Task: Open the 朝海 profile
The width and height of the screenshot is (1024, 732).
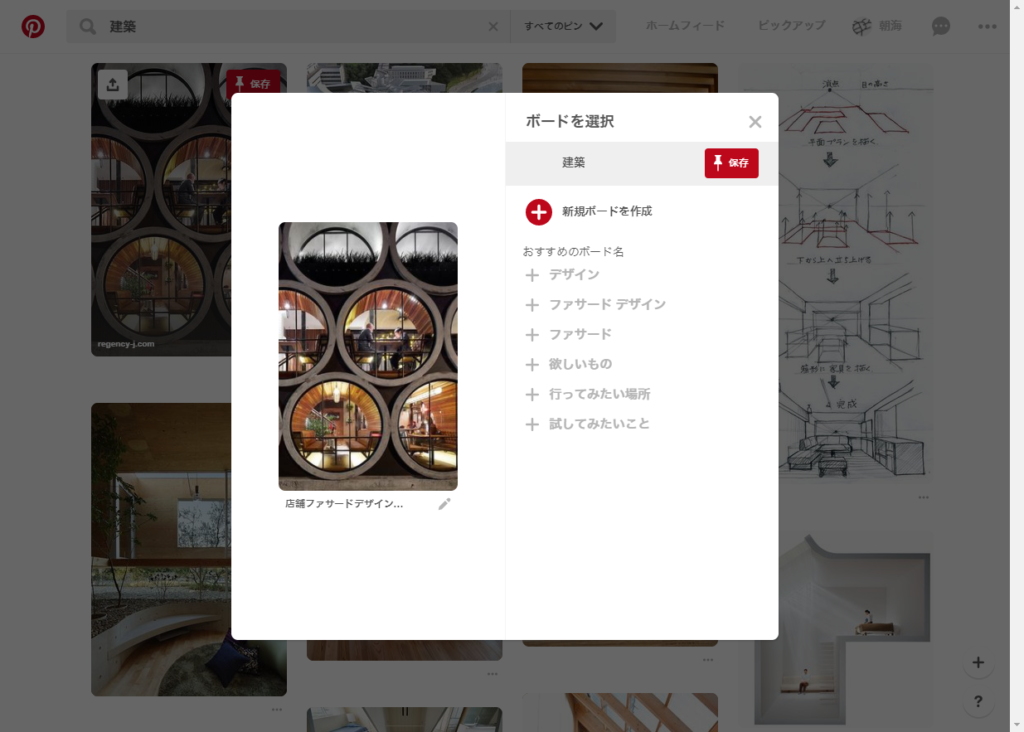Action: 876,27
